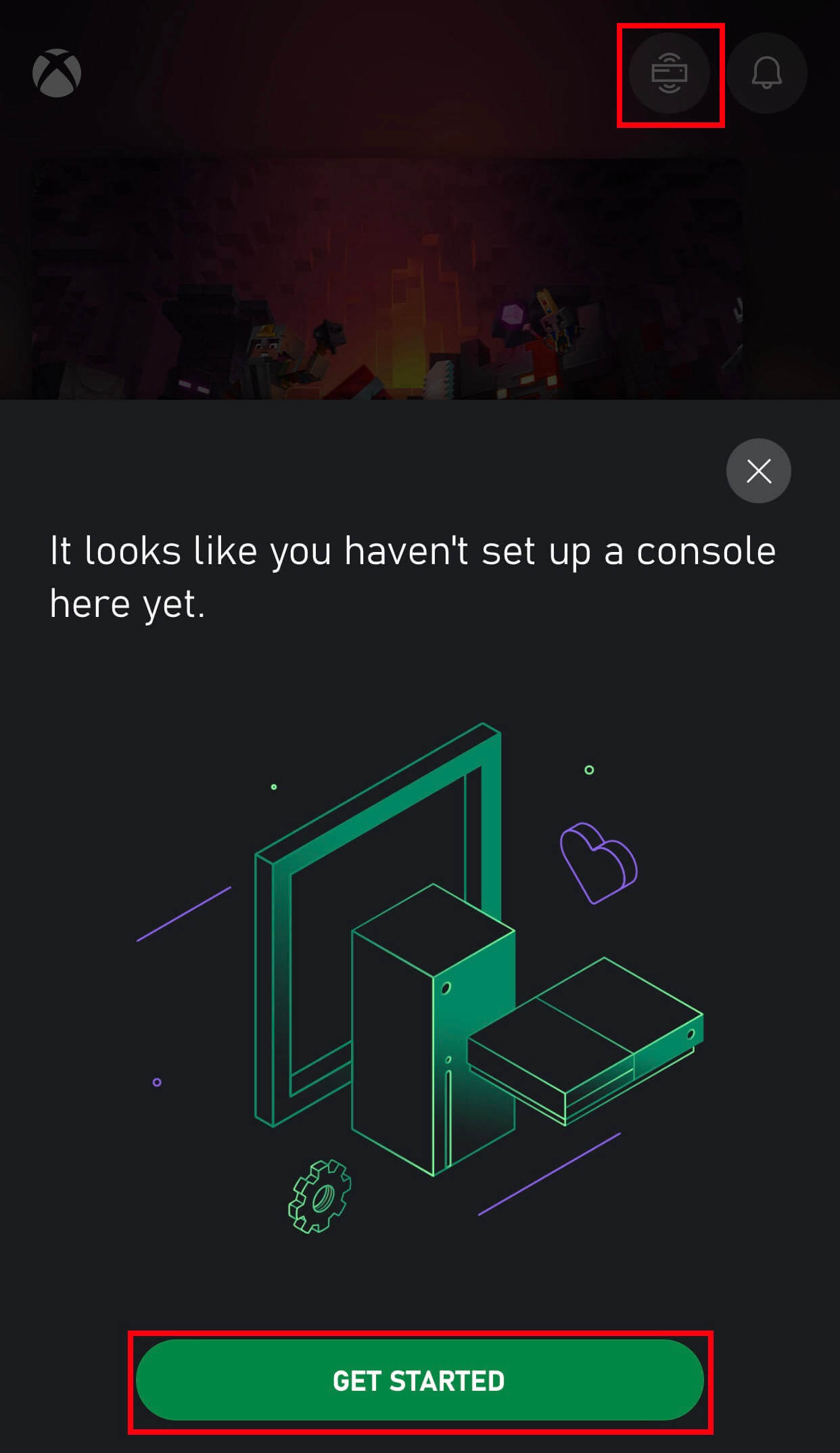Open the Xbox logo menu
This screenshot has height=1453, width=840.
pyautogui.click(x=57, y=73)
